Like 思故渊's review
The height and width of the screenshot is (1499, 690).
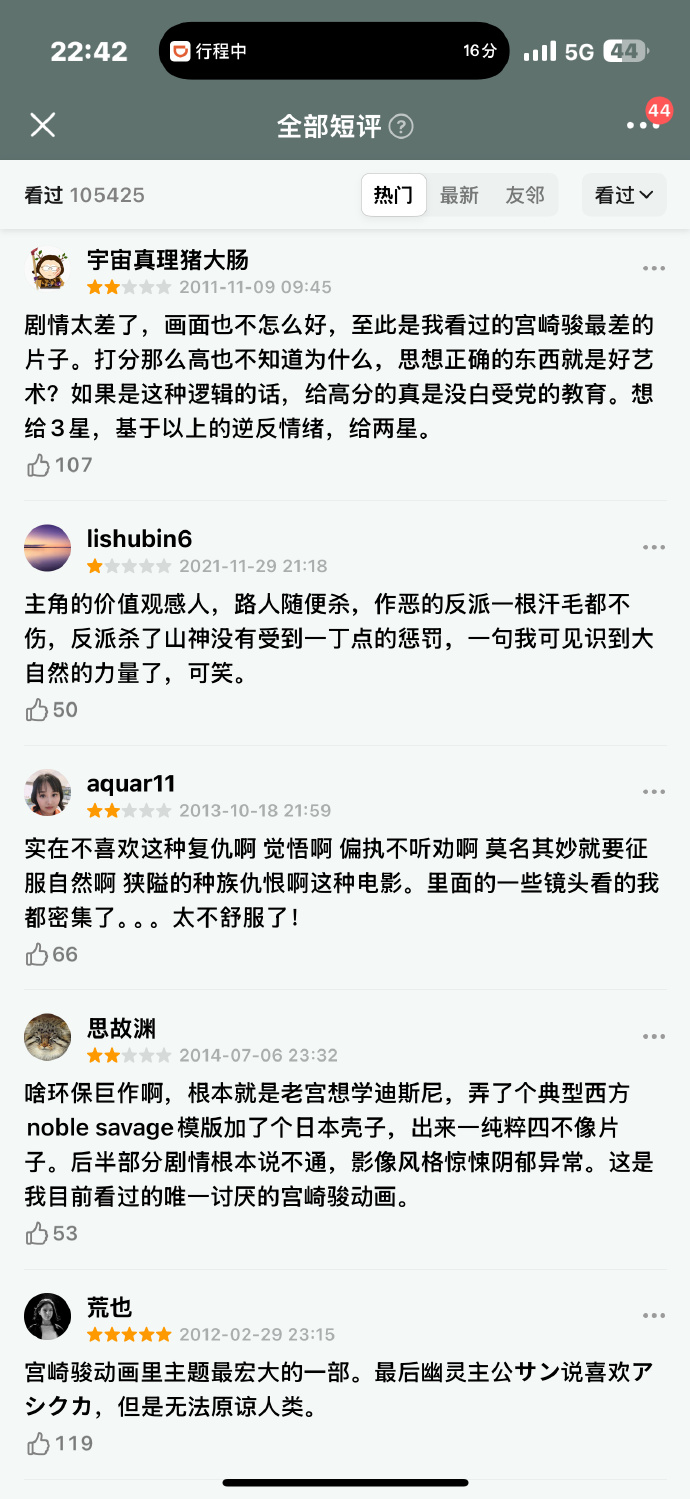[38, 1233]
